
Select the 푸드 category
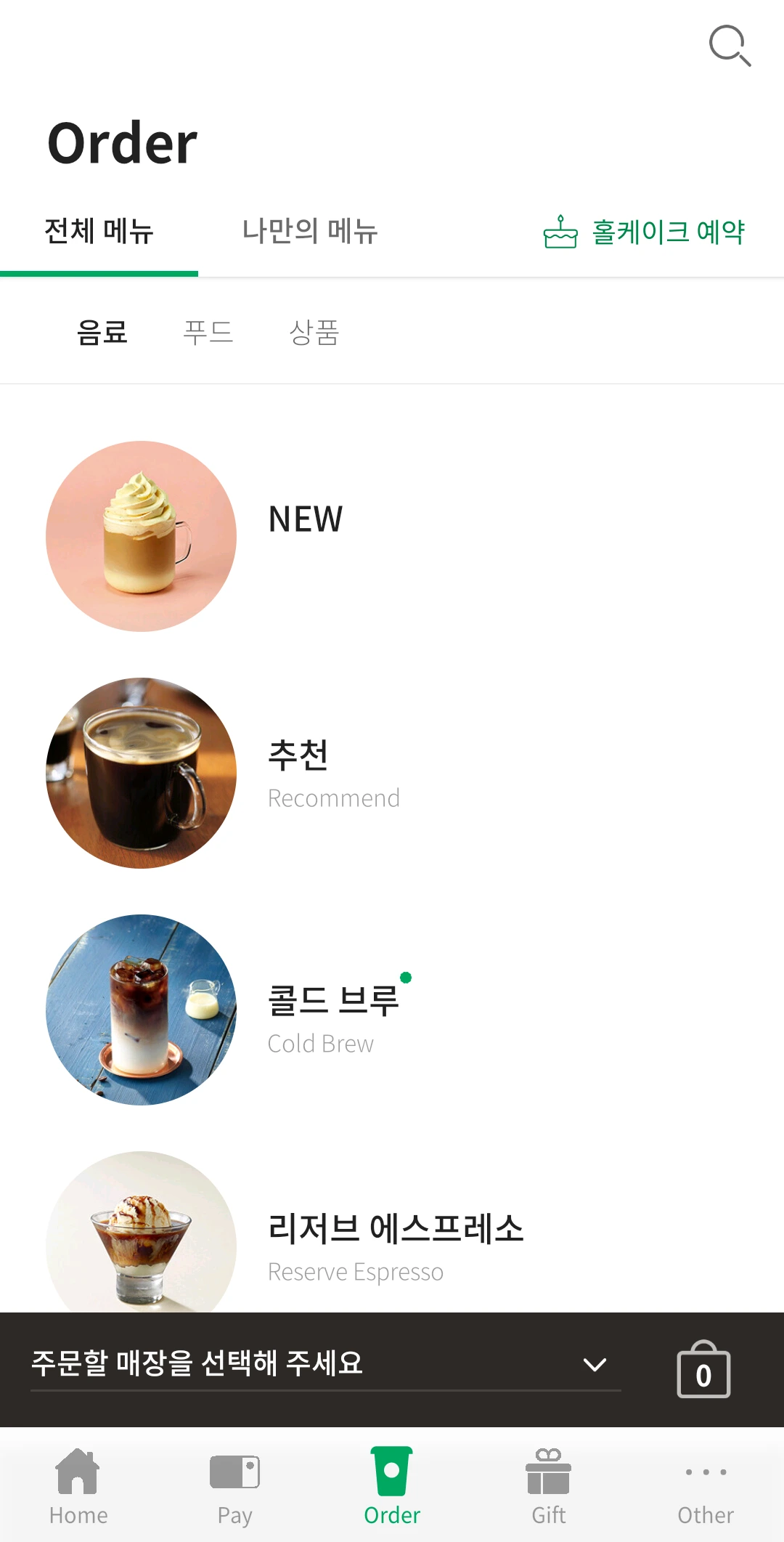click(208, 333)
